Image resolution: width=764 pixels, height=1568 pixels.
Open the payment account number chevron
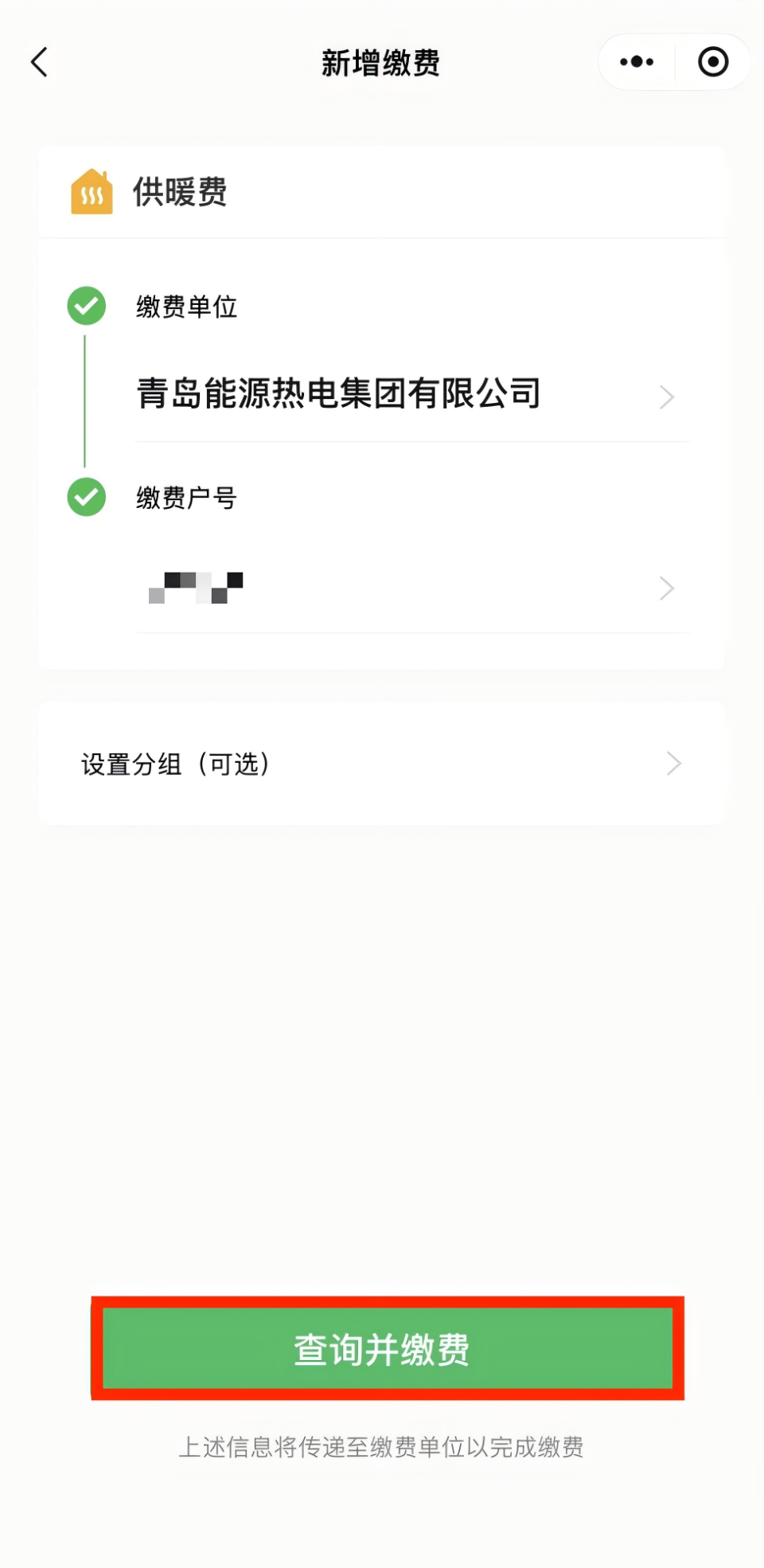(x=667, y=588)
